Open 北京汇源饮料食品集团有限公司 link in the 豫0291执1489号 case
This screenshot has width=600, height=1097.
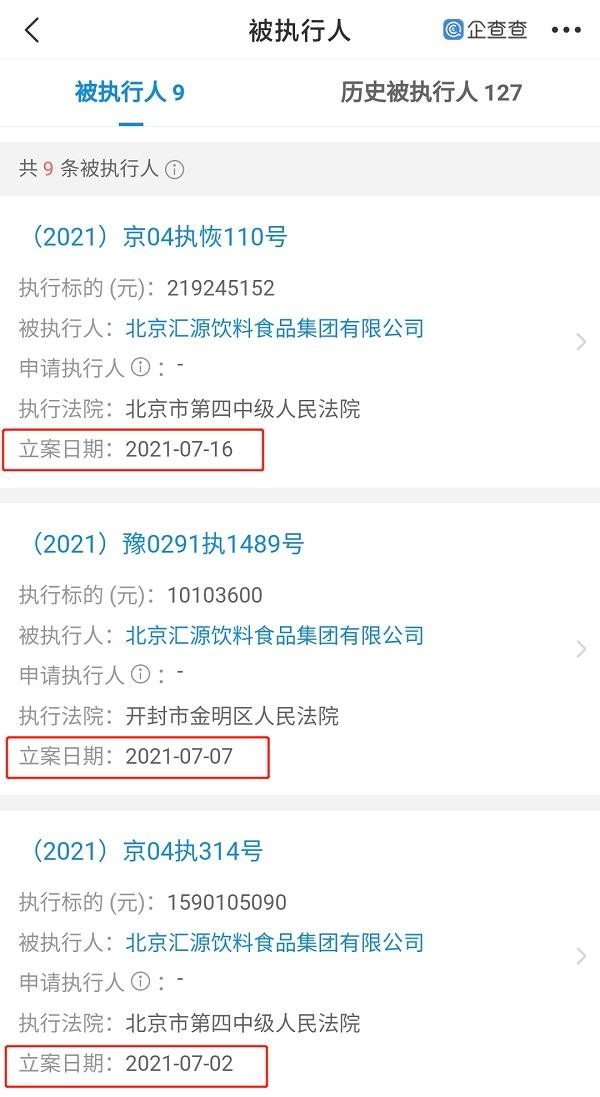[275, 635]
